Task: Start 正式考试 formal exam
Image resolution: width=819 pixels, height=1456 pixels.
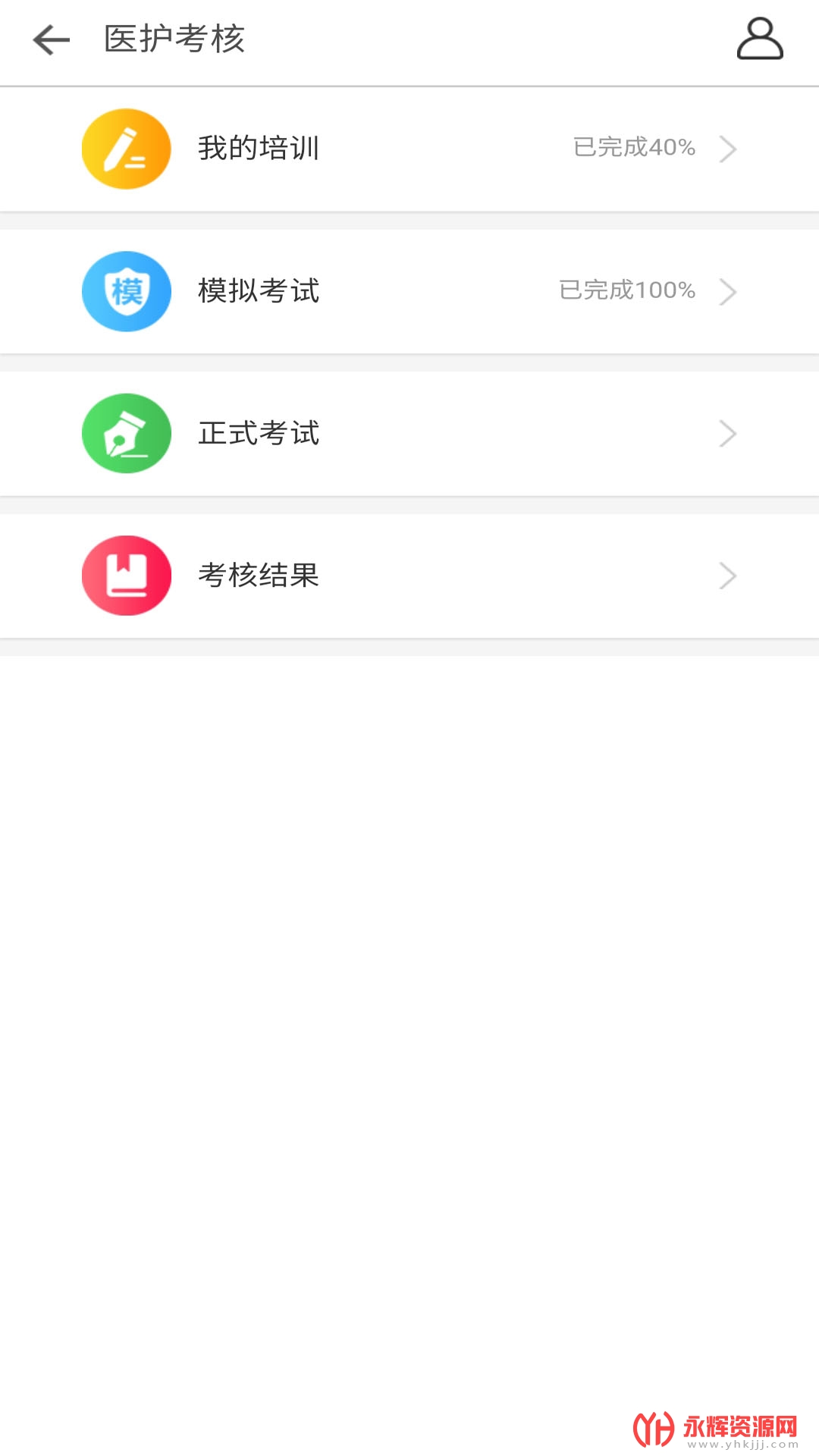Action: point(409,434)
